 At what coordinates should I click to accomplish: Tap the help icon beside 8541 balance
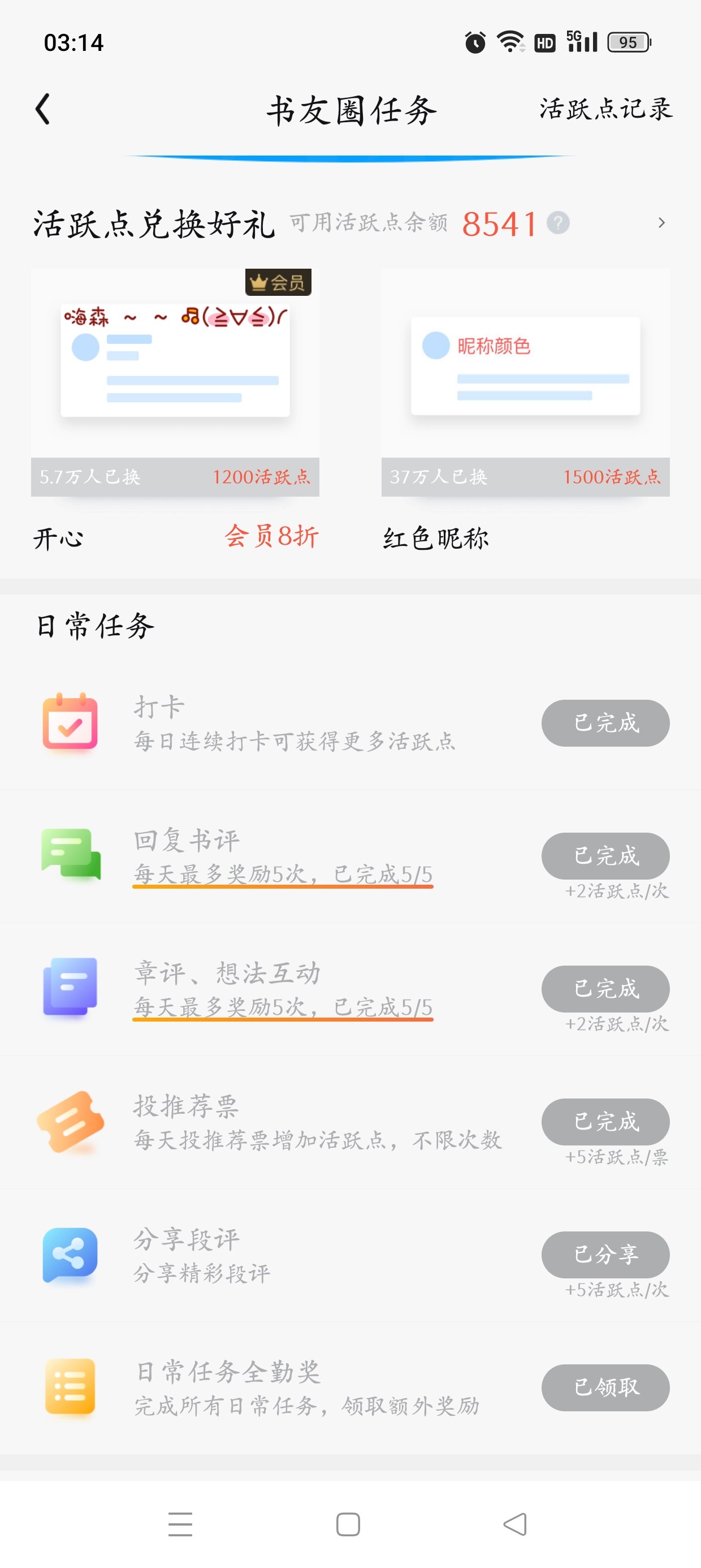557,223
